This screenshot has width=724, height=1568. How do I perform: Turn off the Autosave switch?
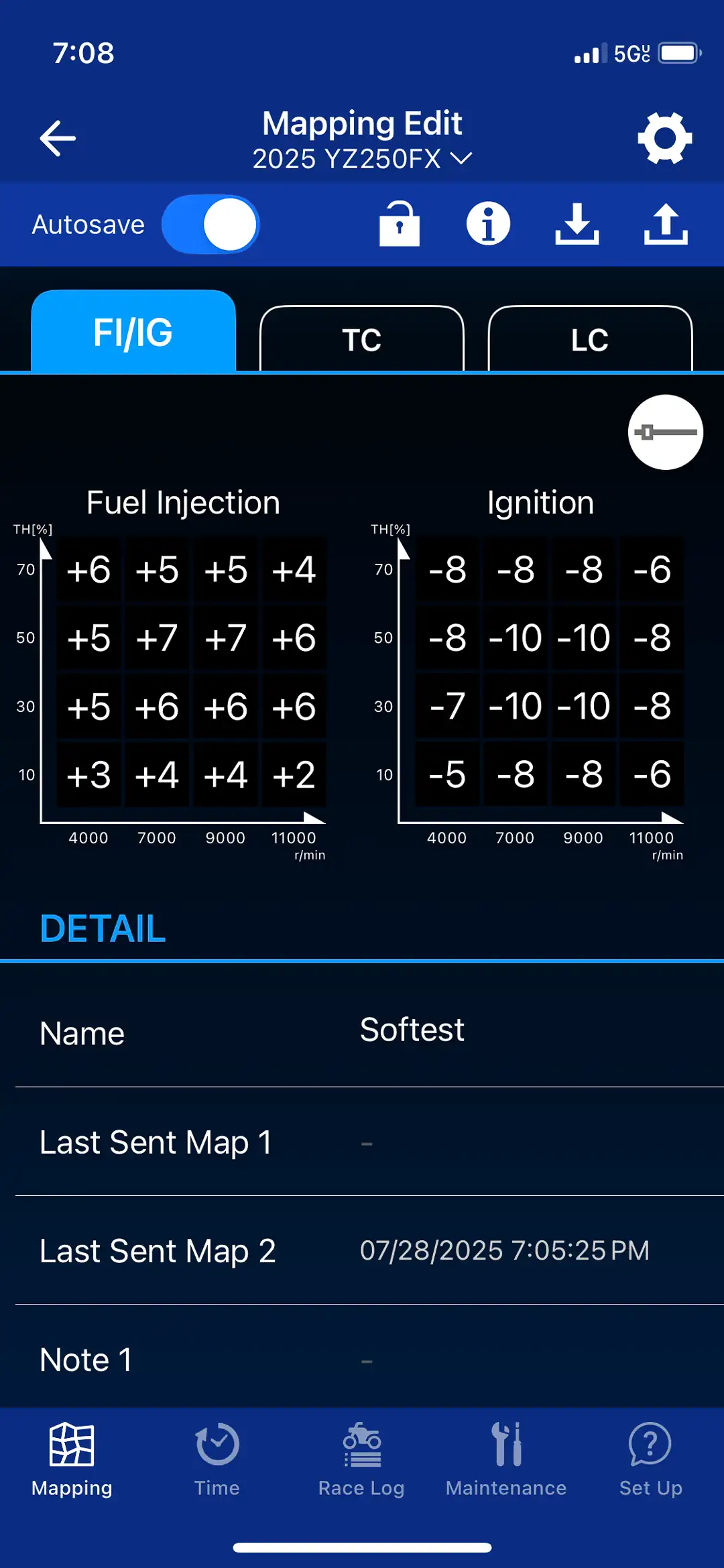pos(210,224)
